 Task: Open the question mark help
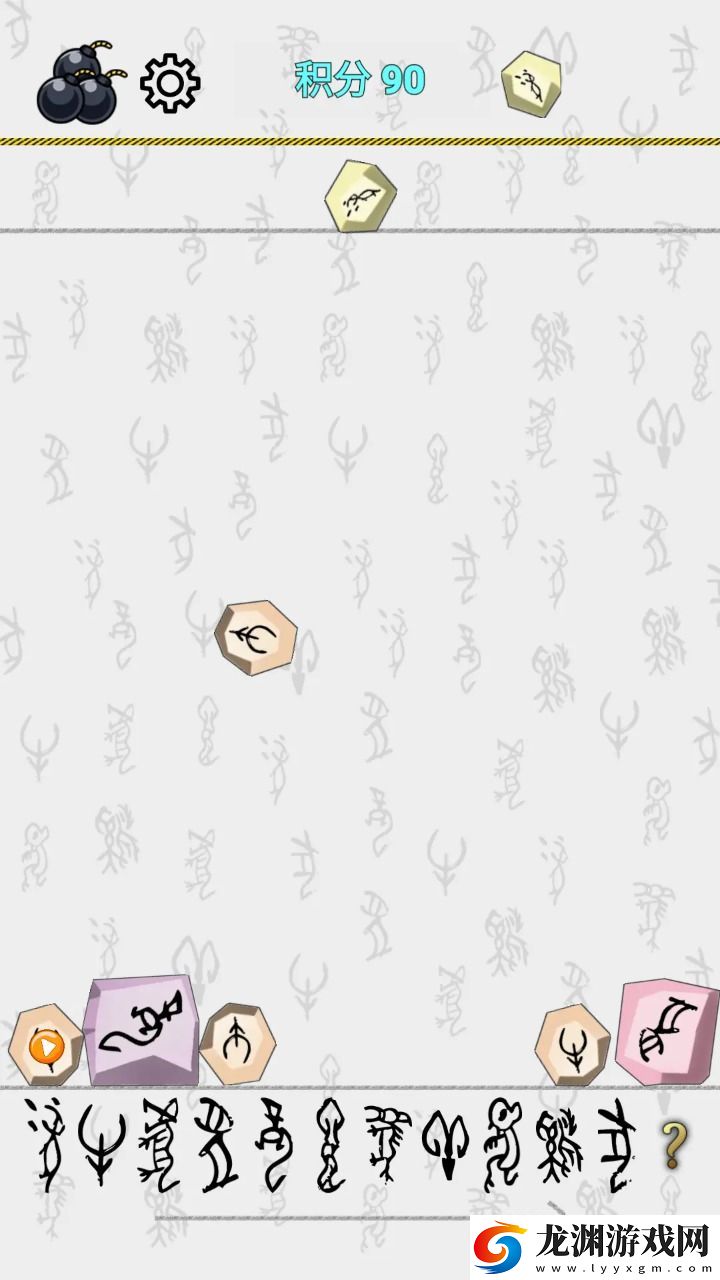pos(675,1145)
